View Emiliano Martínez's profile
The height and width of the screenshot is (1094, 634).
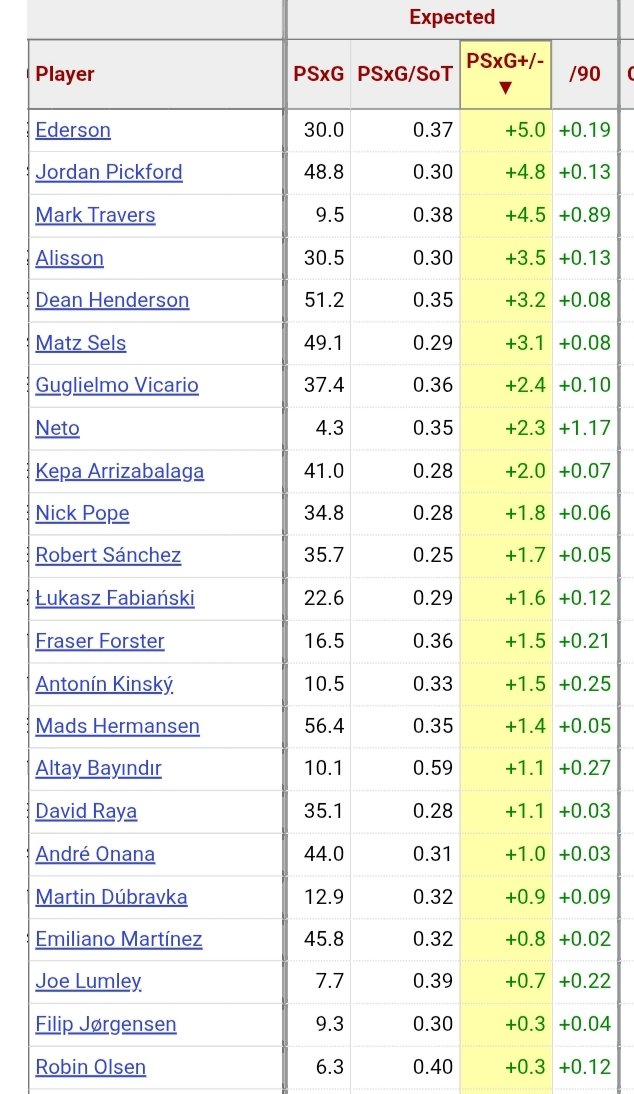[119, 939]
